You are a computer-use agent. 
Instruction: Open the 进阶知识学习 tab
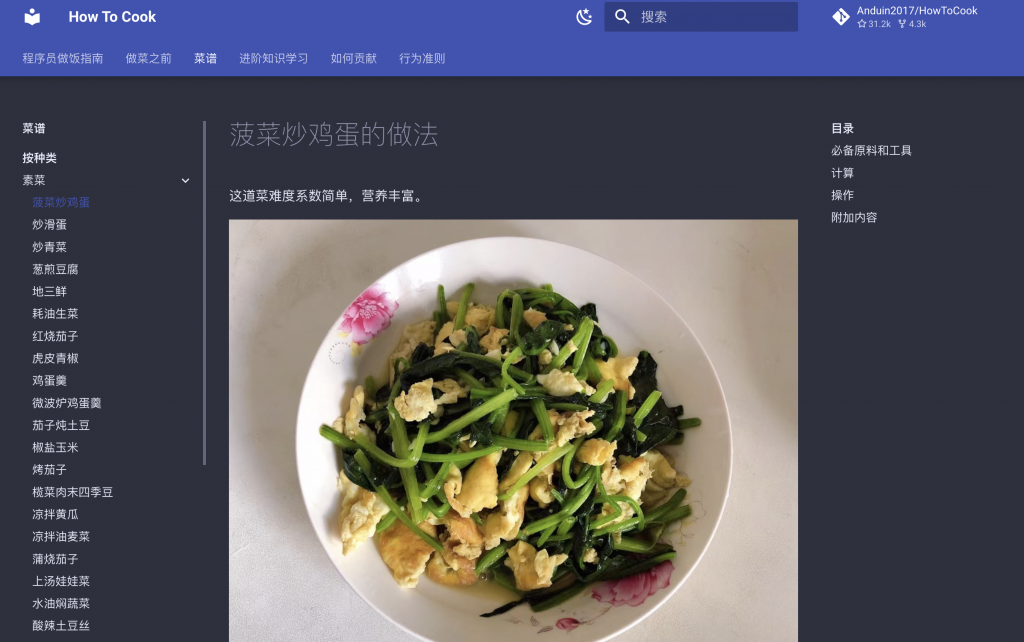click(273, 58)
